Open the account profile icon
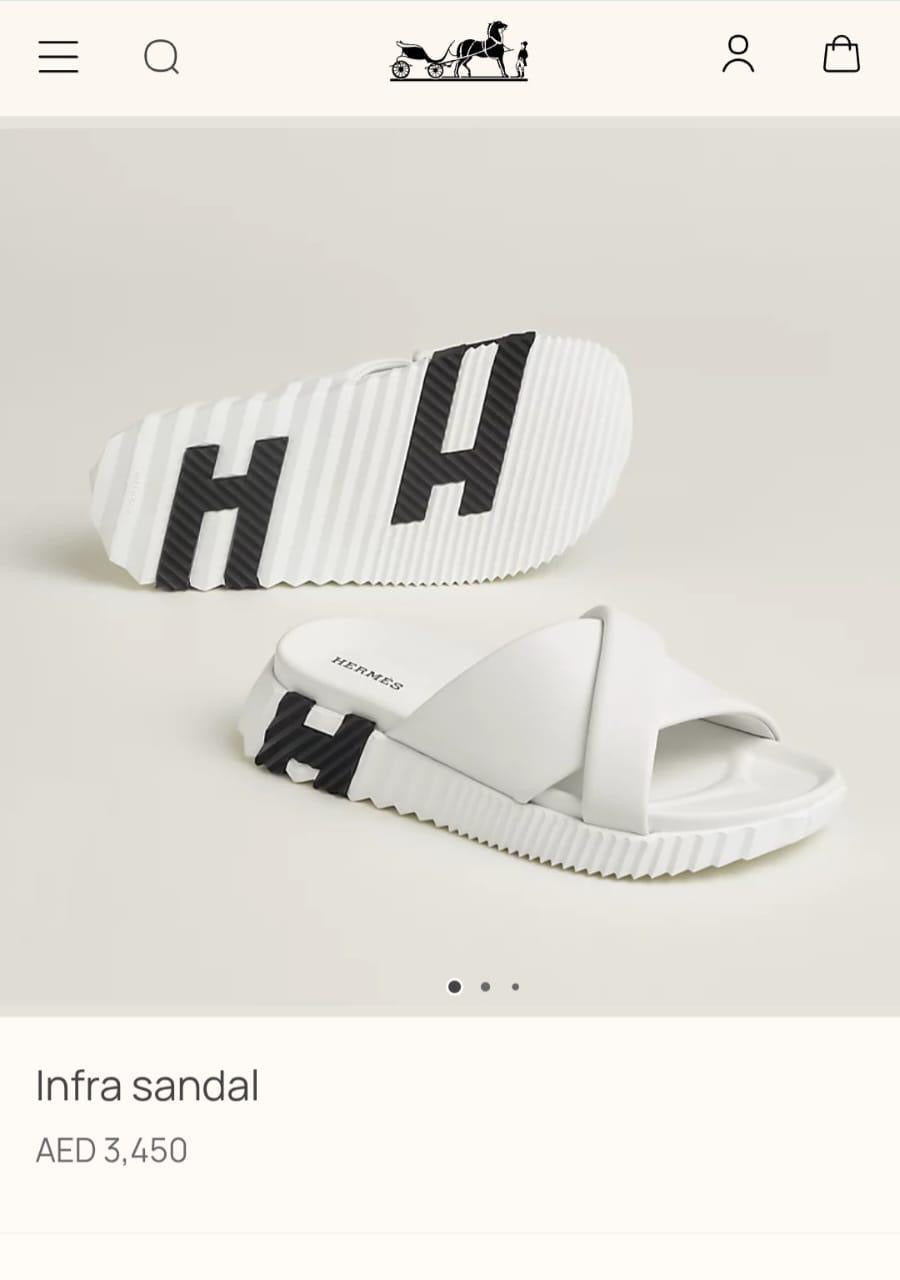The height and width of the screenshot is (1280, 900). (x=738, y=54)
